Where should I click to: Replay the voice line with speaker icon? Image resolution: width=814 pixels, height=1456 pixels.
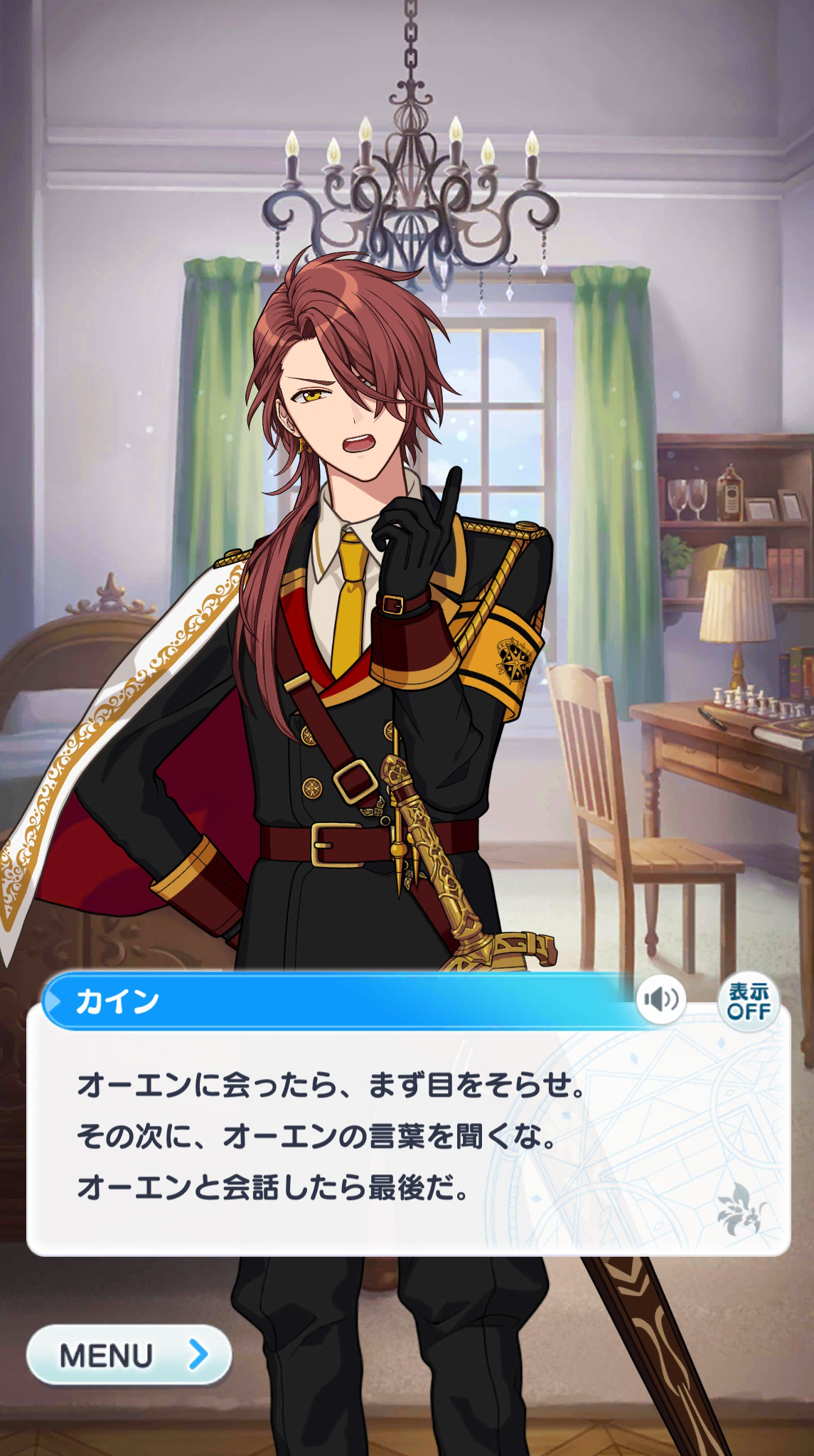660,999
